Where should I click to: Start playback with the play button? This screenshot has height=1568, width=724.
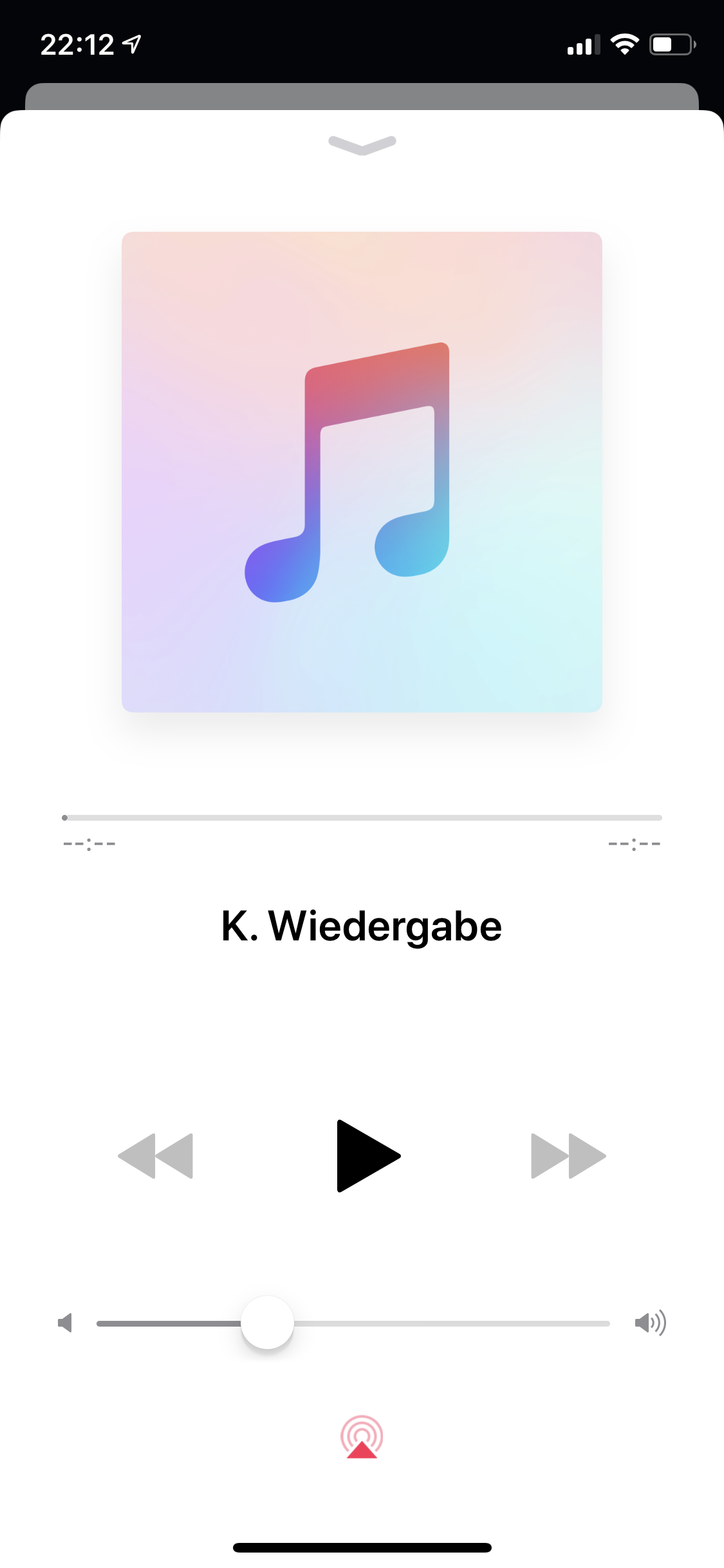367,1155
